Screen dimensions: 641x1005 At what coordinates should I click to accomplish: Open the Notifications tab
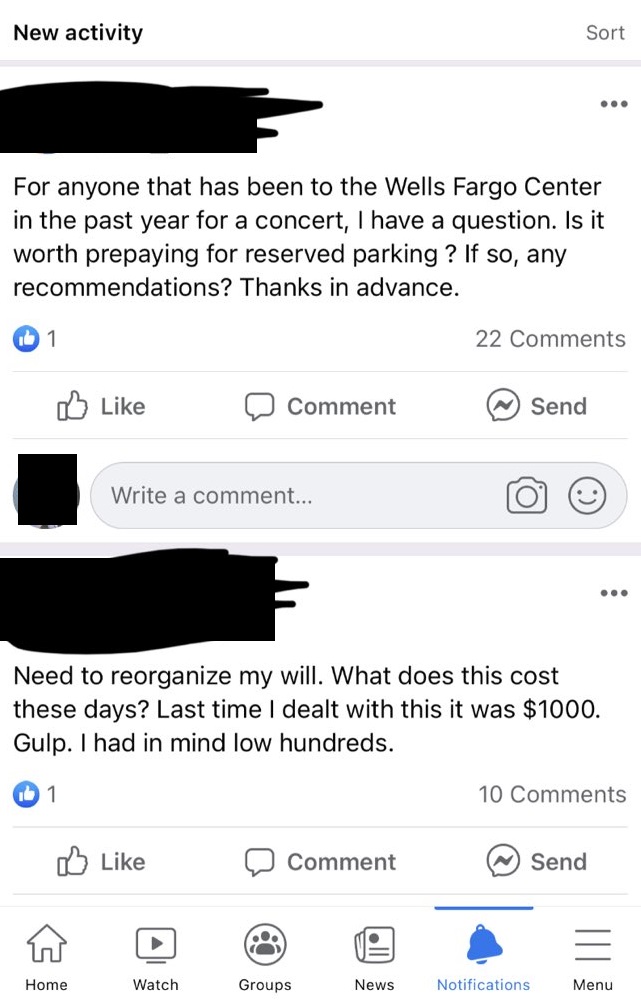(x=483, y=955)
